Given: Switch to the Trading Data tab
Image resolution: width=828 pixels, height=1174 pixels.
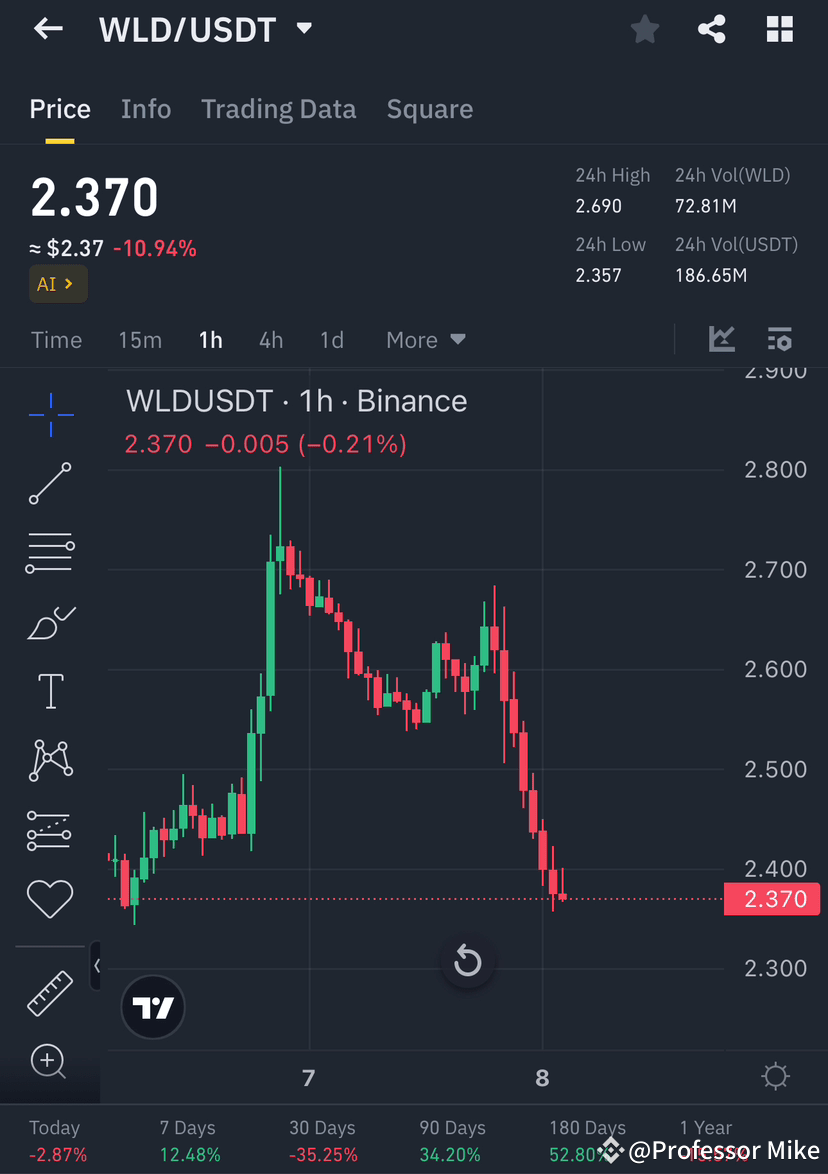Looking at the screenshot, I should [x=278, y=108].
